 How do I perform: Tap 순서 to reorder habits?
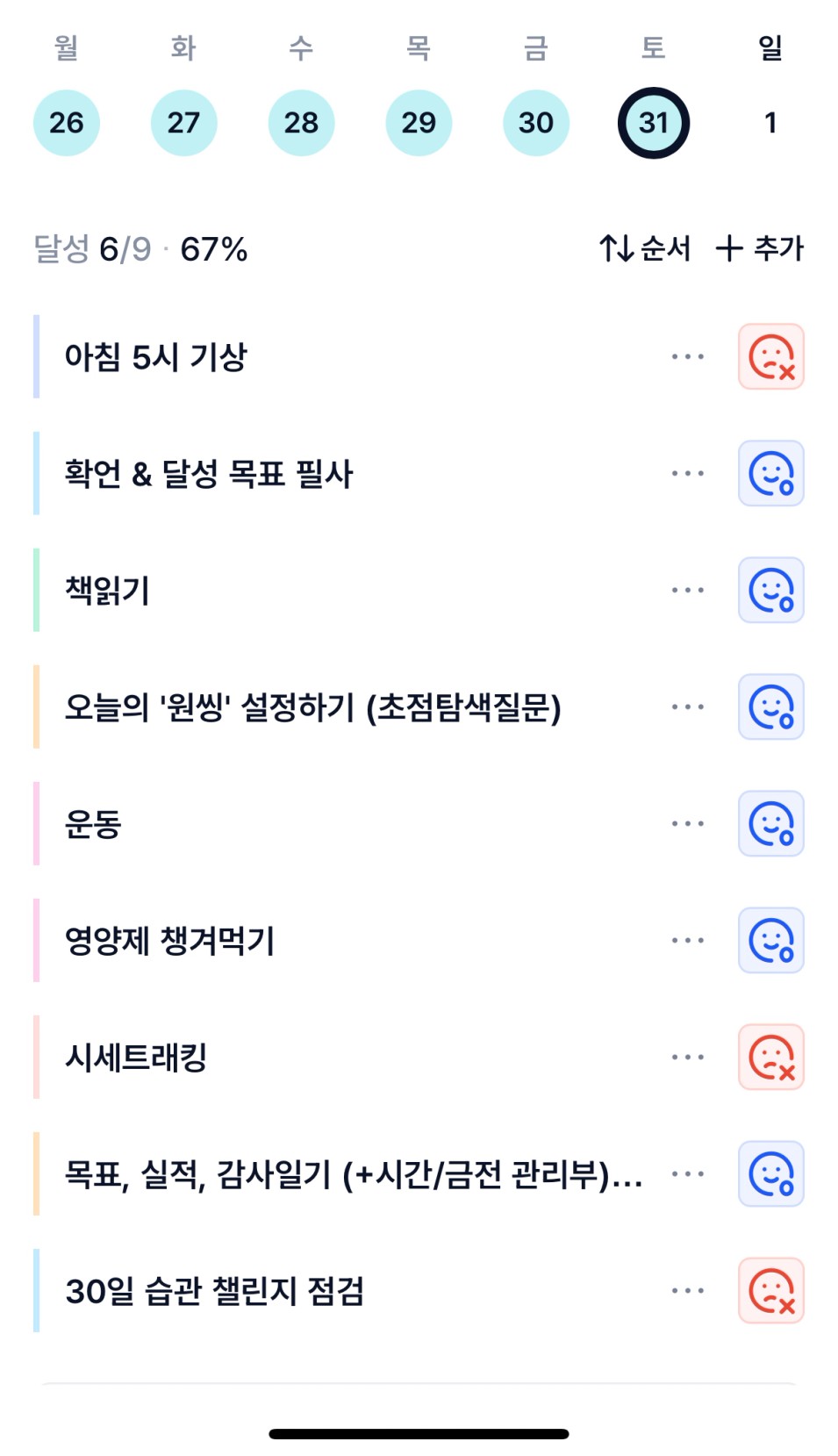tap(645, 248)
